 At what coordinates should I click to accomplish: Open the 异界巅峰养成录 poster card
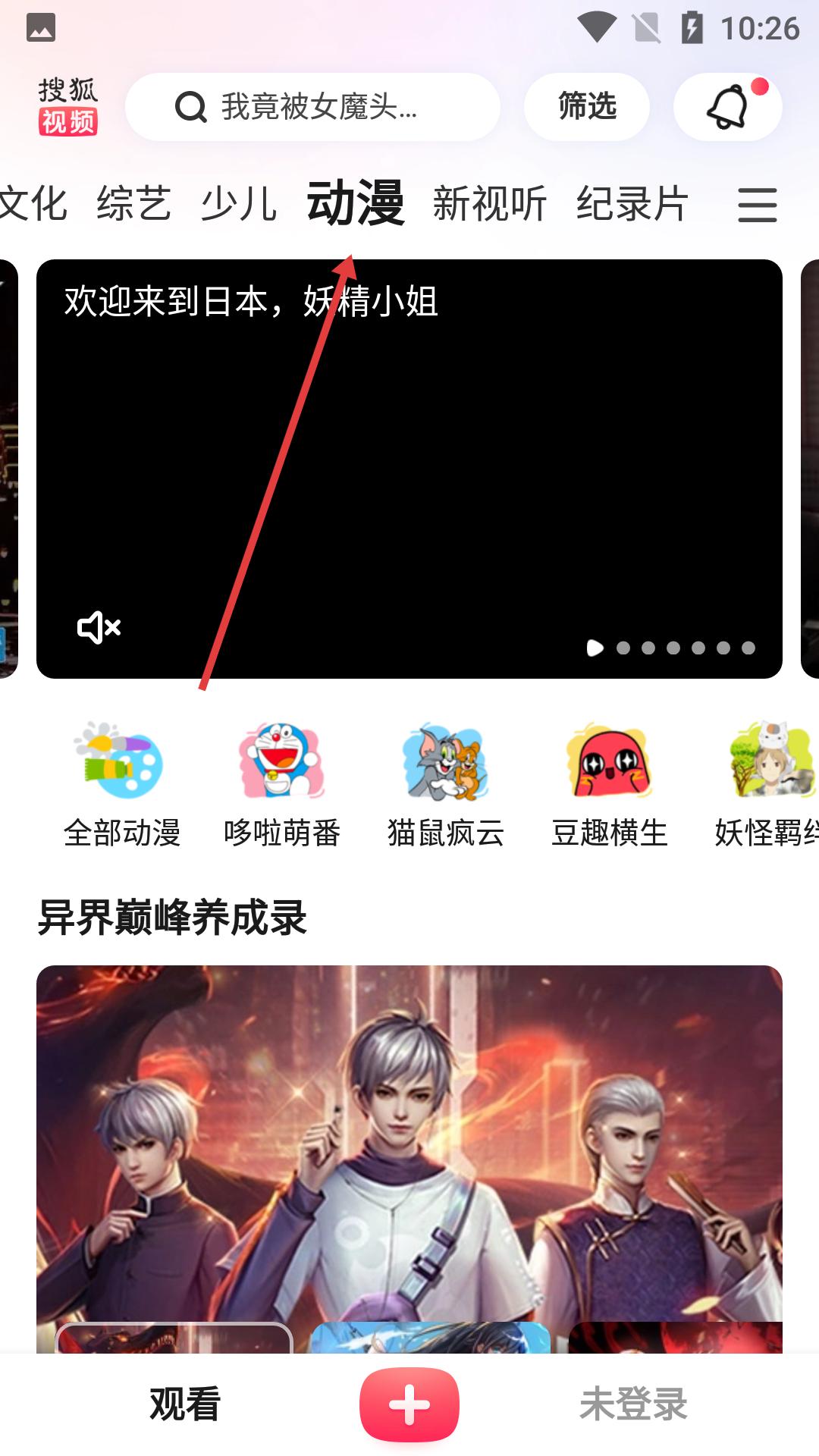(409, 1158)
